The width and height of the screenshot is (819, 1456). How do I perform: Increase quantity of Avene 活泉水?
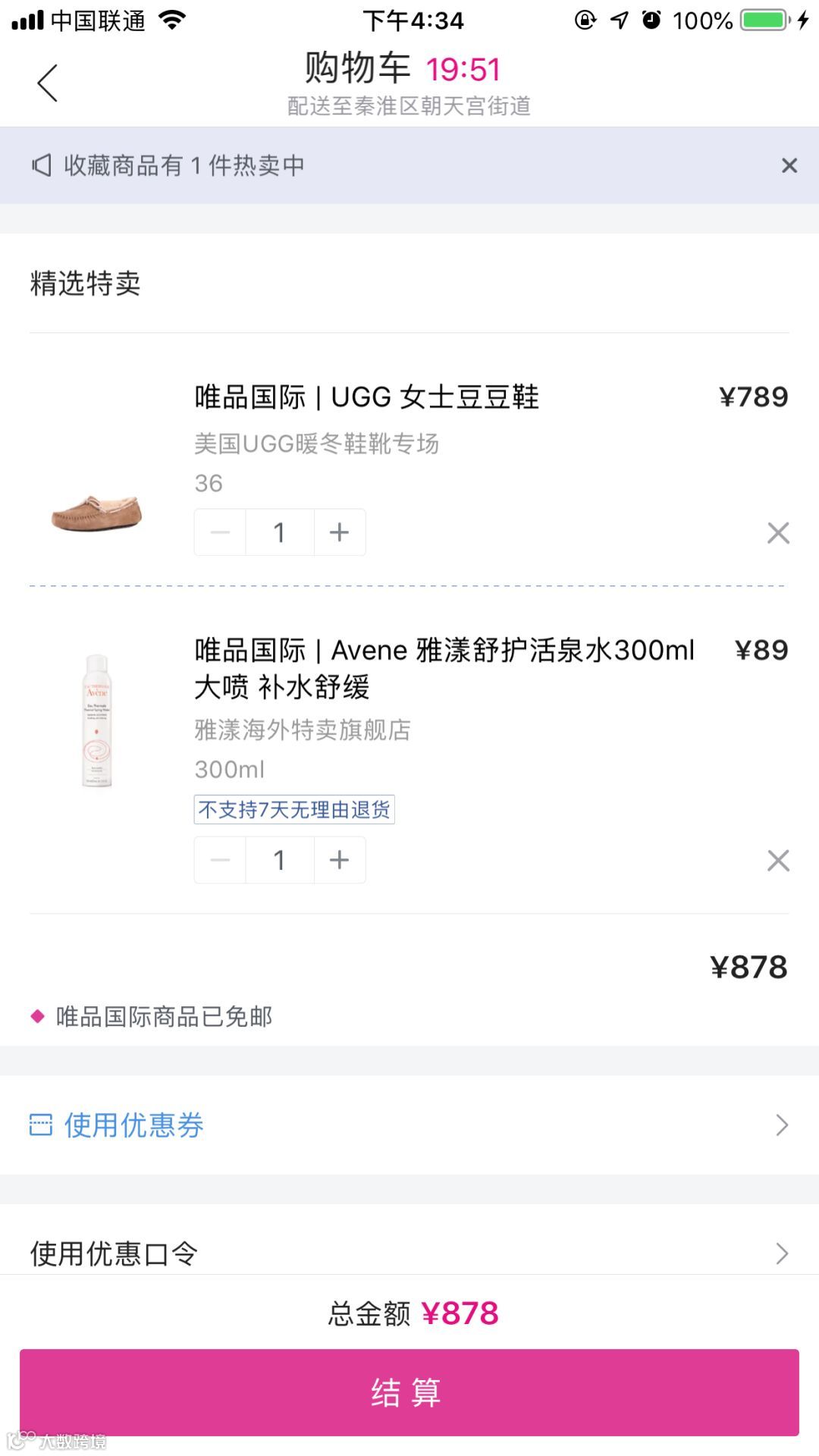click(339, 860)
